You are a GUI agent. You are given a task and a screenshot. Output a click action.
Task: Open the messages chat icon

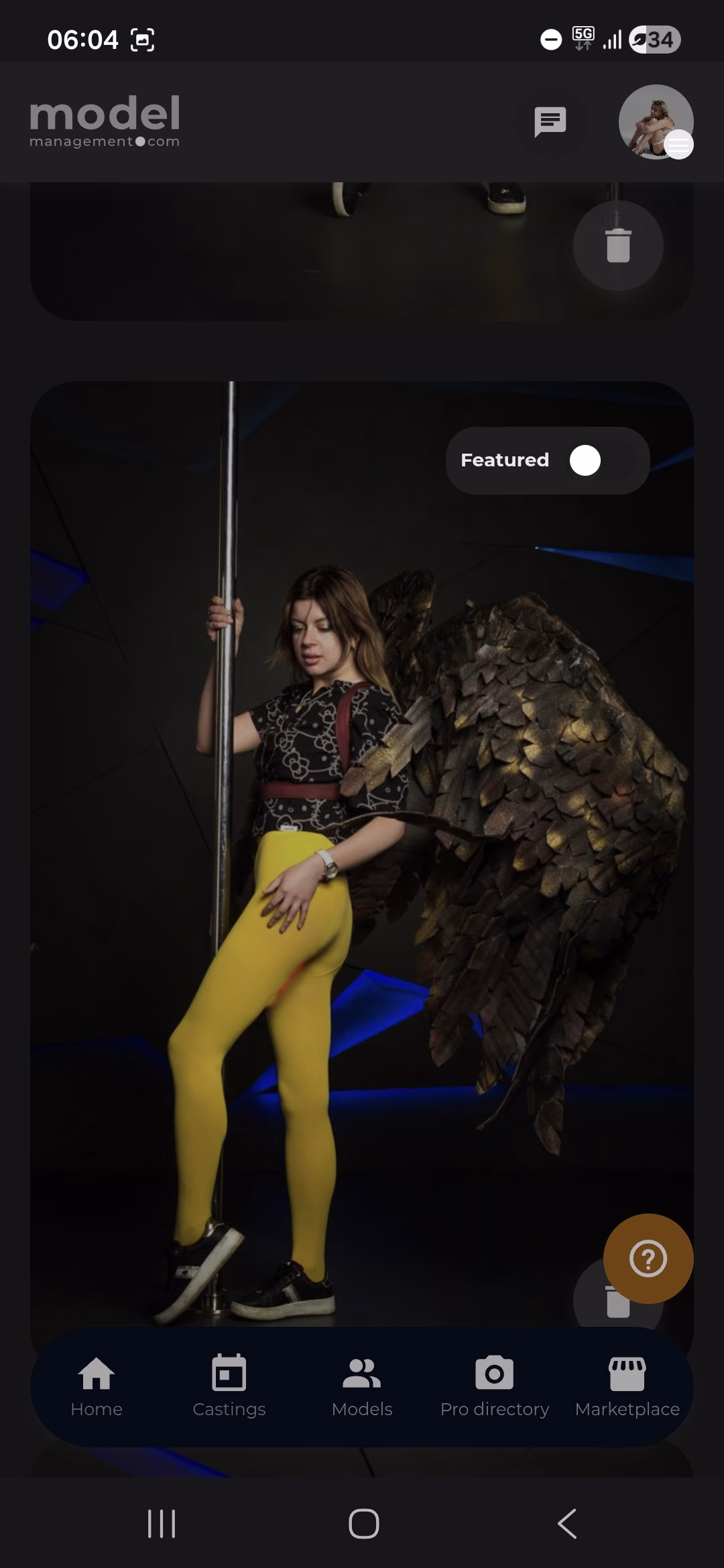click(x=550, y=122)
